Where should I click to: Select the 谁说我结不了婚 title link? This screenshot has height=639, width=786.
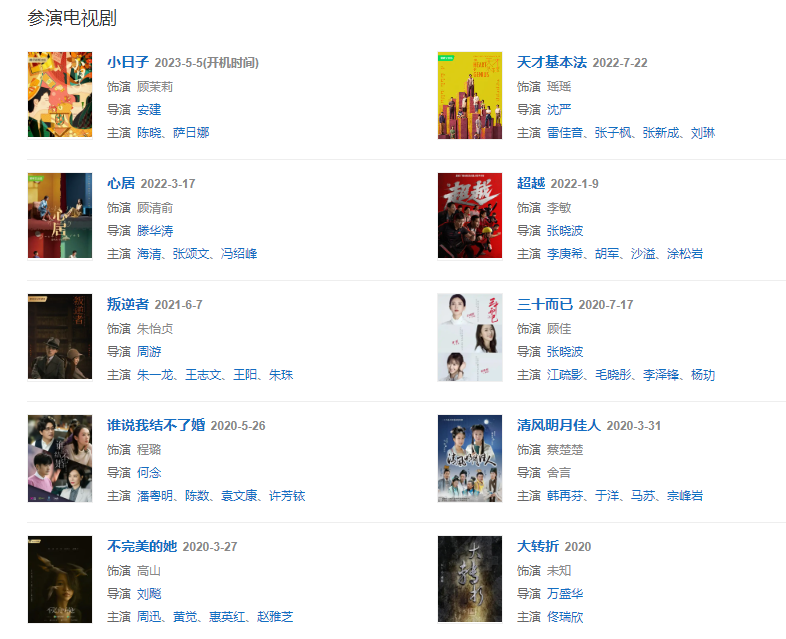coord(156,425)
